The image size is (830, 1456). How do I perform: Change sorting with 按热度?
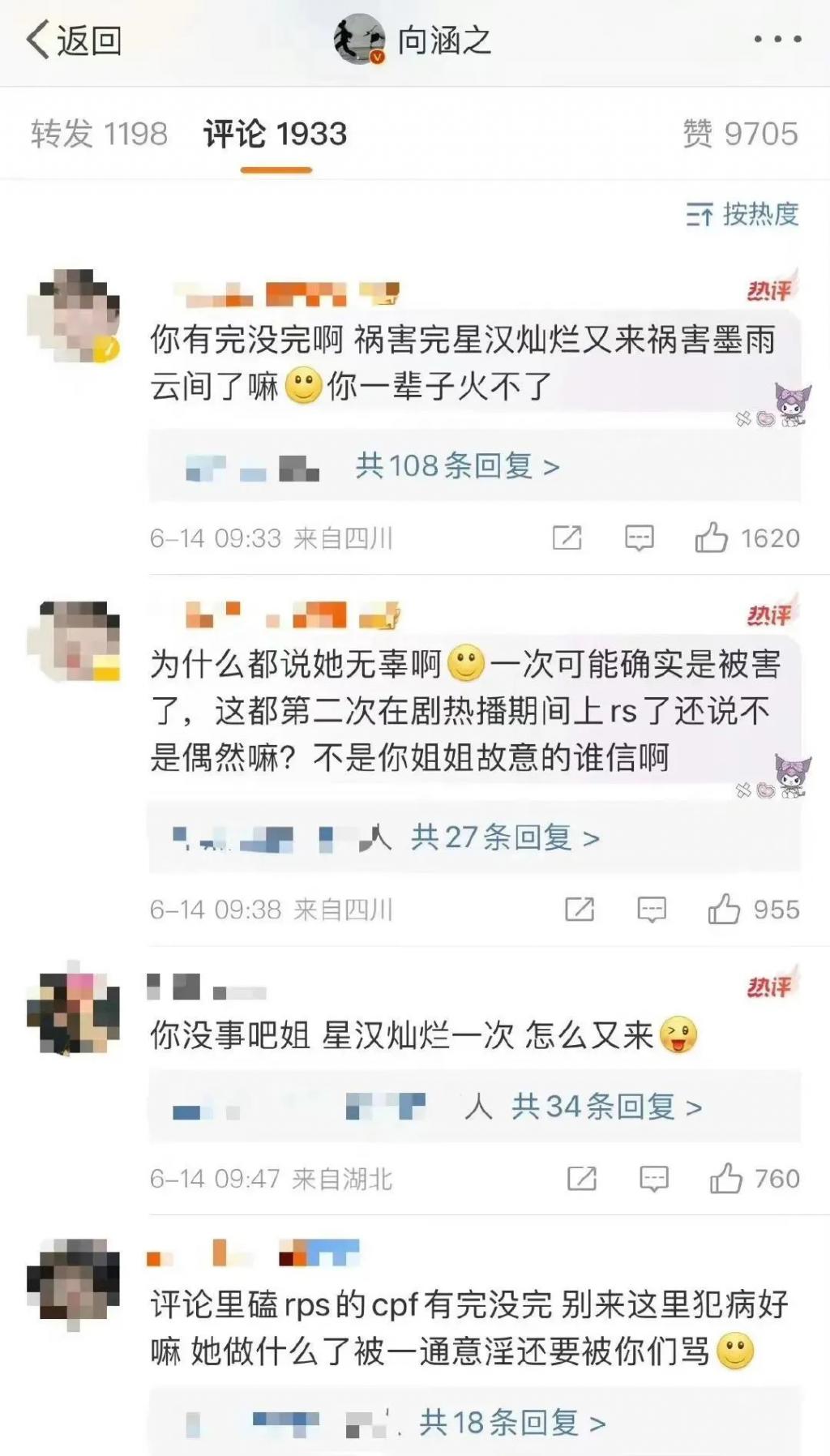click(x=742, y=214)
